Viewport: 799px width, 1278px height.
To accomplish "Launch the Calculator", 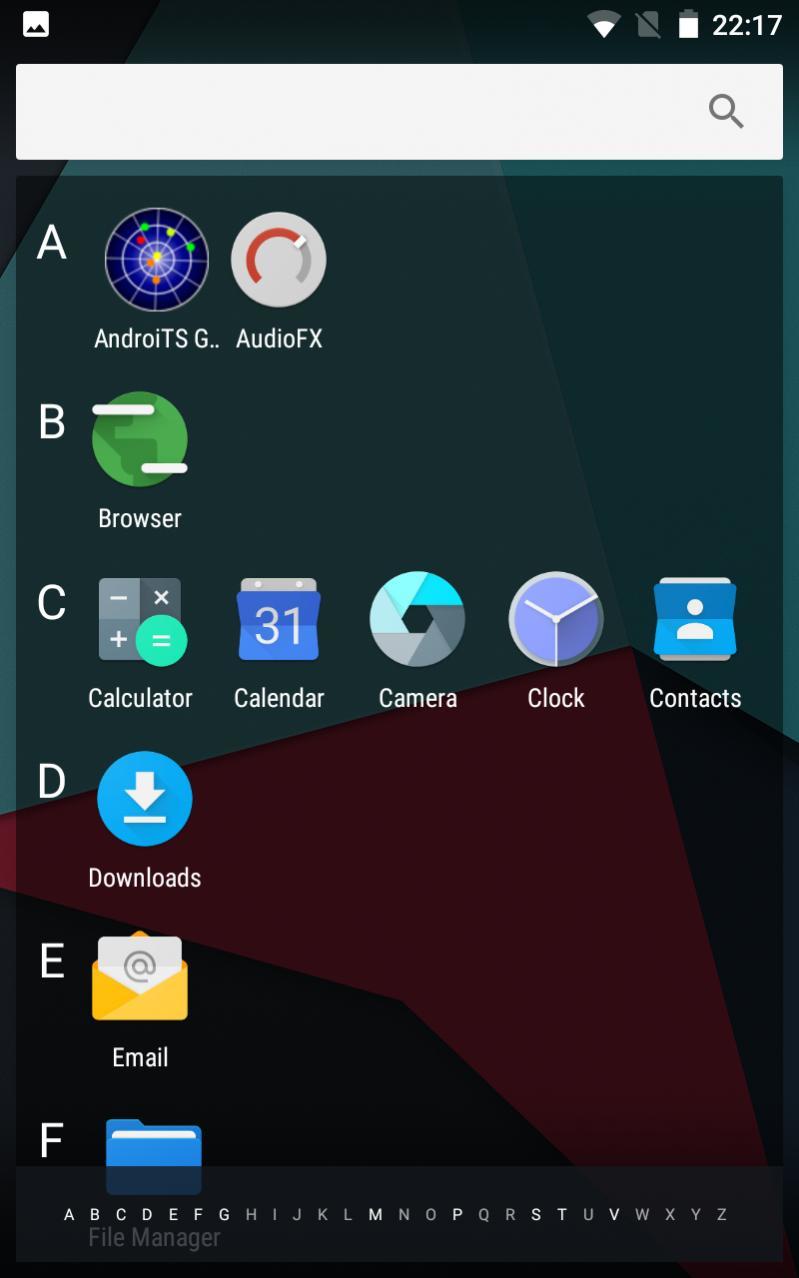I will coord(140,620).
